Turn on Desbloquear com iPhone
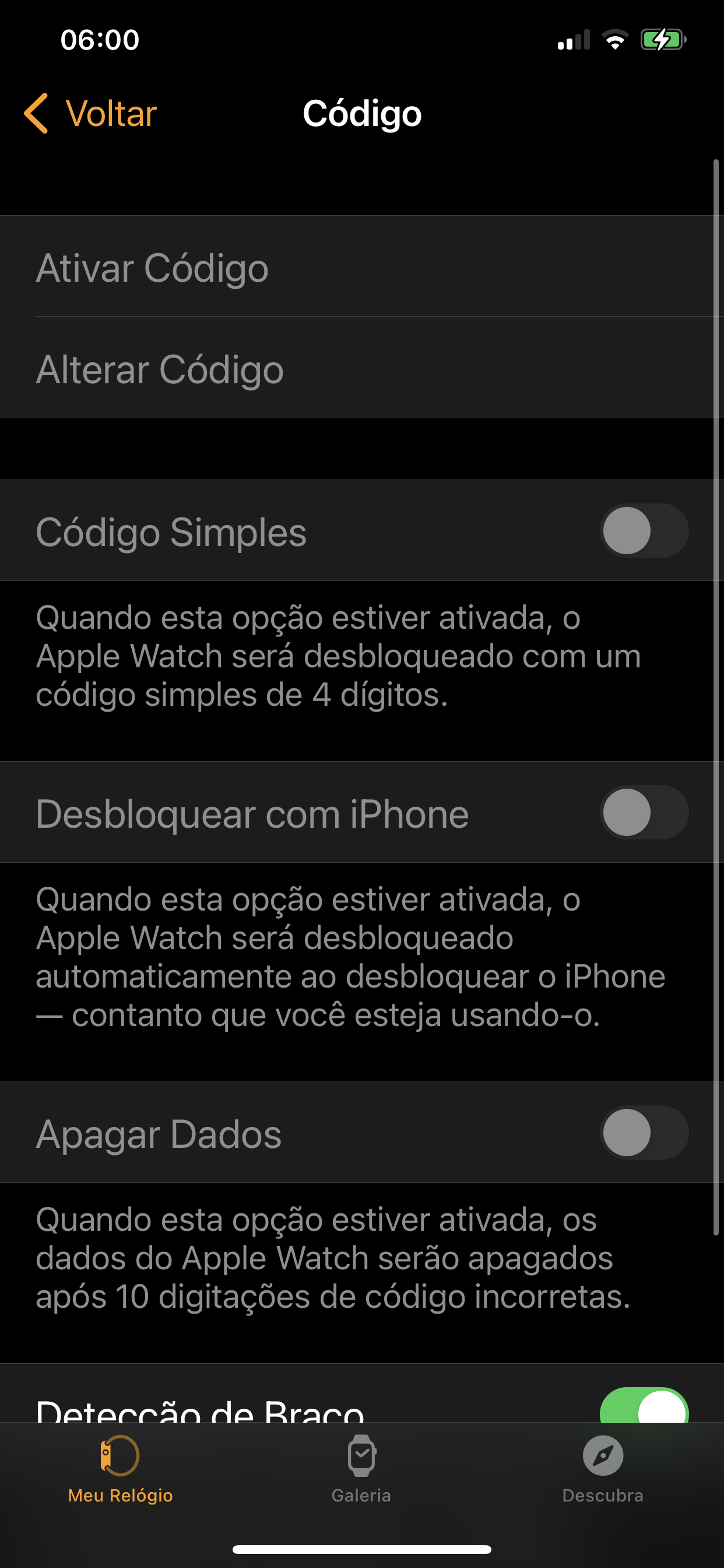The height and width of the screenshot is (1568, 724). 644,813
